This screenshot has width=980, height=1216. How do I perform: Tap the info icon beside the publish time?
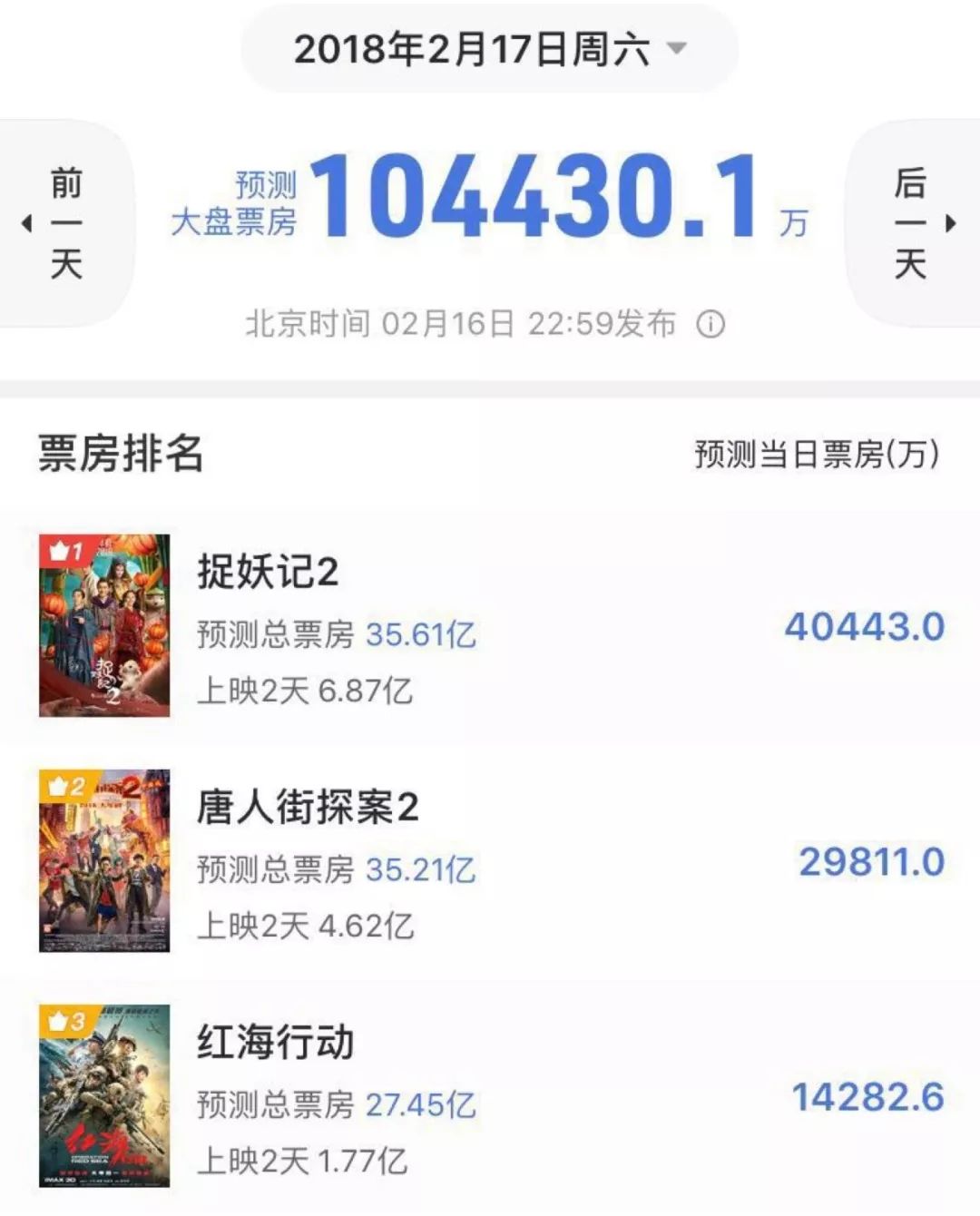click(x=710, y=324)
